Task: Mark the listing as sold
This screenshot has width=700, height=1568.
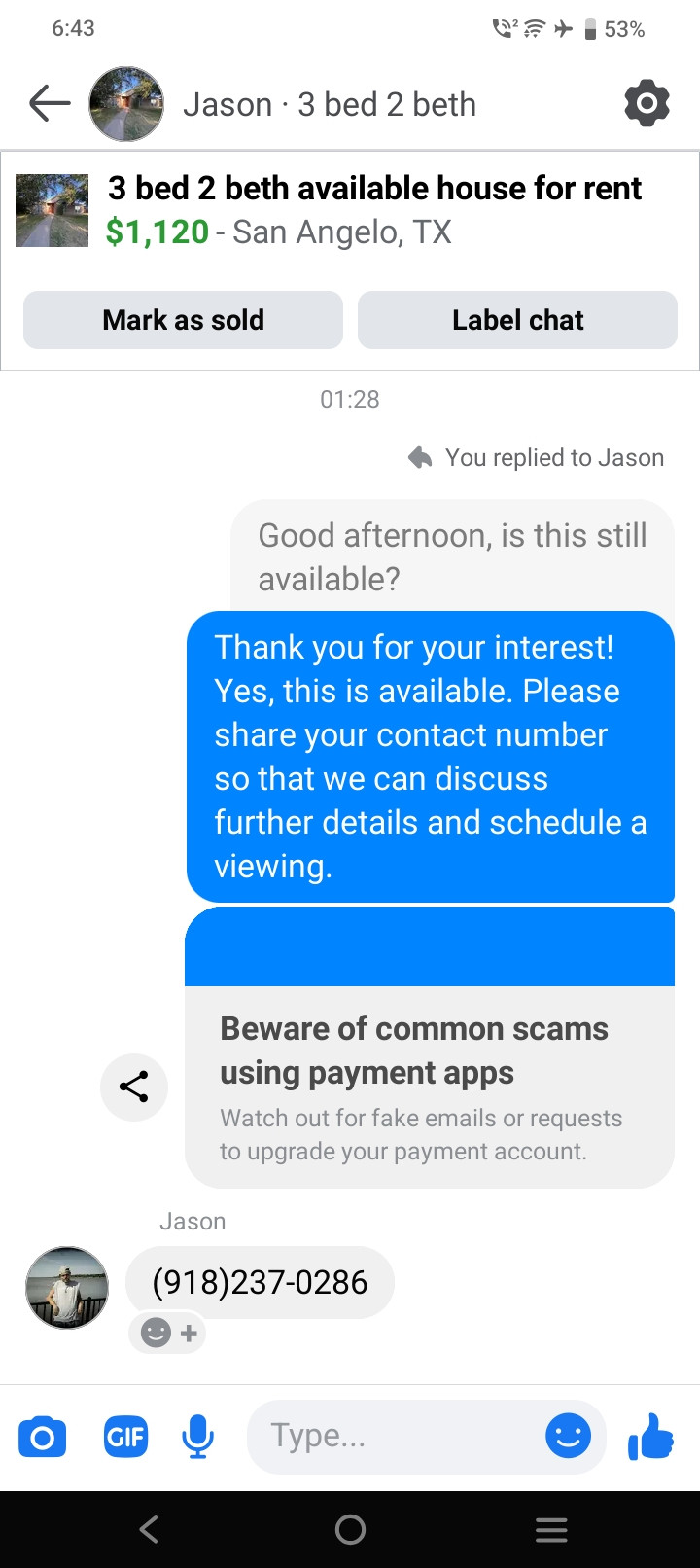Action: [x=183, y=320]
